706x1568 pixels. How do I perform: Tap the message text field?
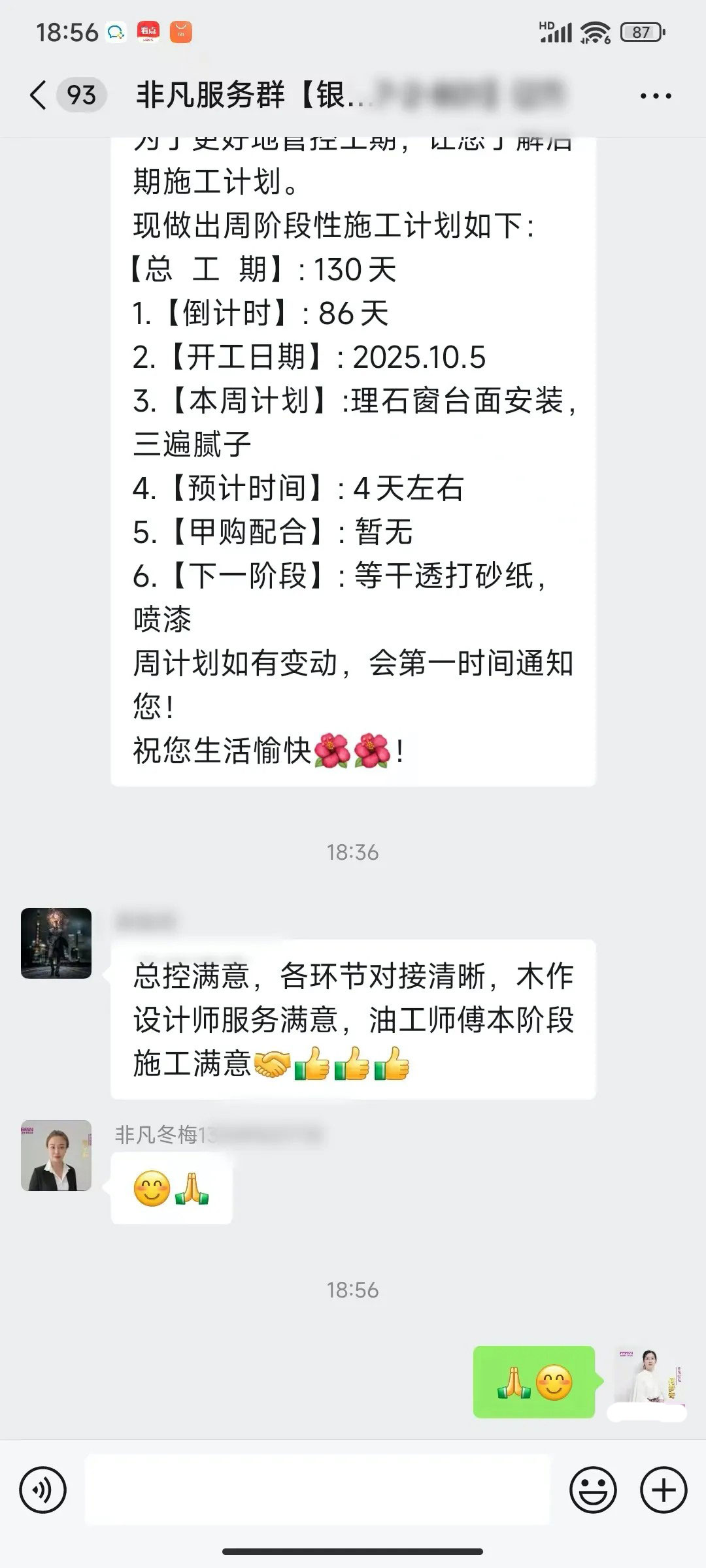tap(318, 1490)
